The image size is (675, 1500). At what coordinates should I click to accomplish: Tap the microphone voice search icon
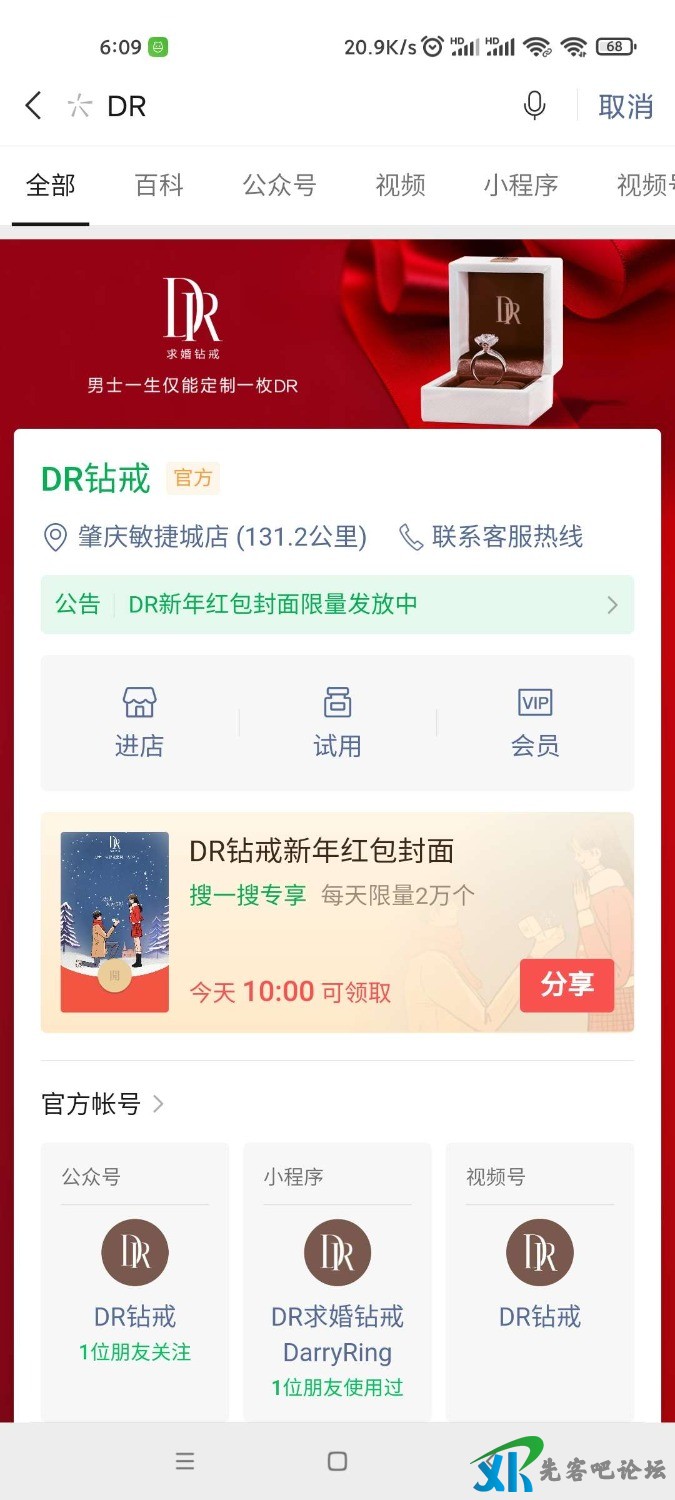pyautogui.click(x=535, y=106)
